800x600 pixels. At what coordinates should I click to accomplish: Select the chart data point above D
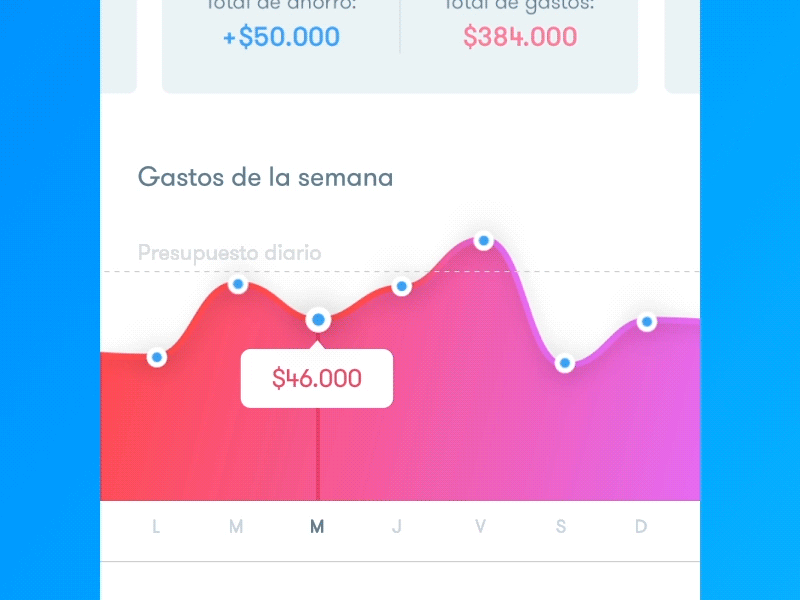(647, 322)
